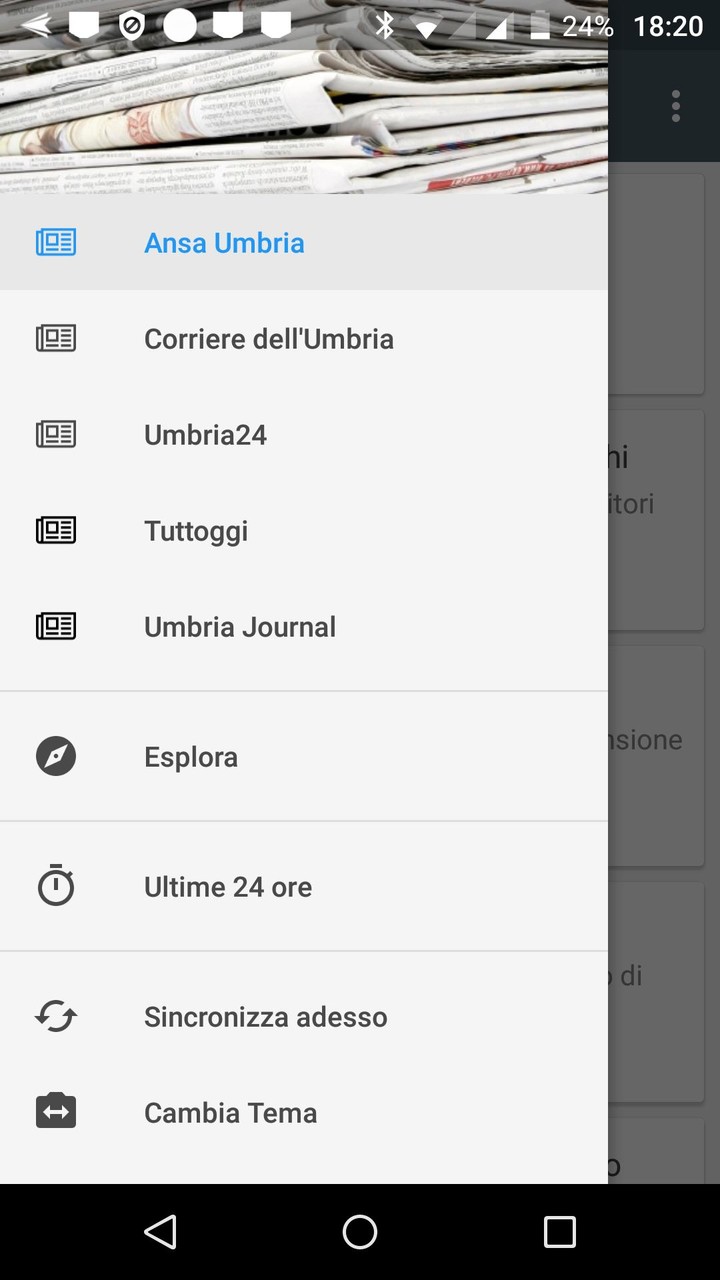Image resolution: width=720 pixels, height=1280 pixels.
Task: Select the Corriere dell'Umbria news source
Action: pos(268,338)
